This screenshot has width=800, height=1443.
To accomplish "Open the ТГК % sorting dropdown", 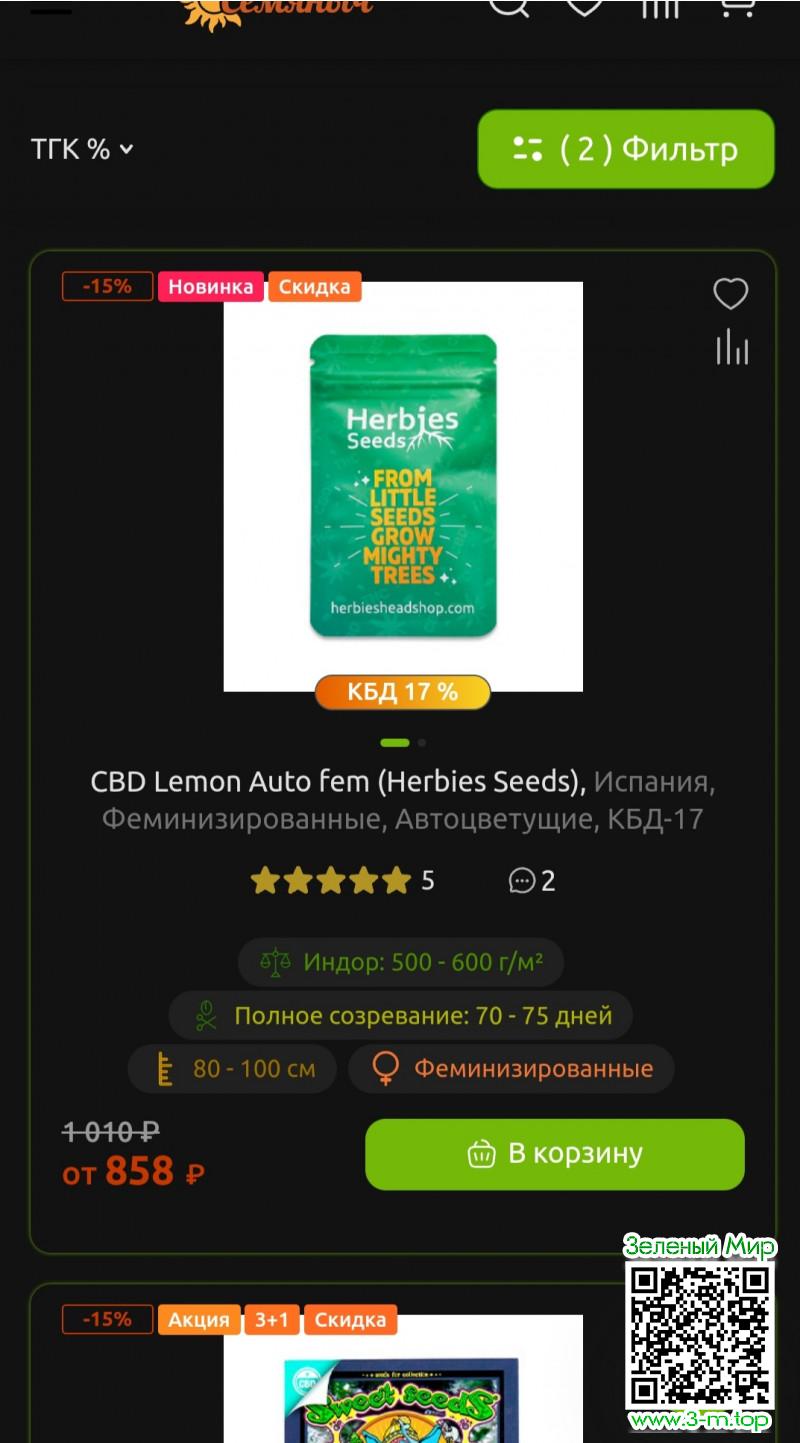I will point(82,149).
